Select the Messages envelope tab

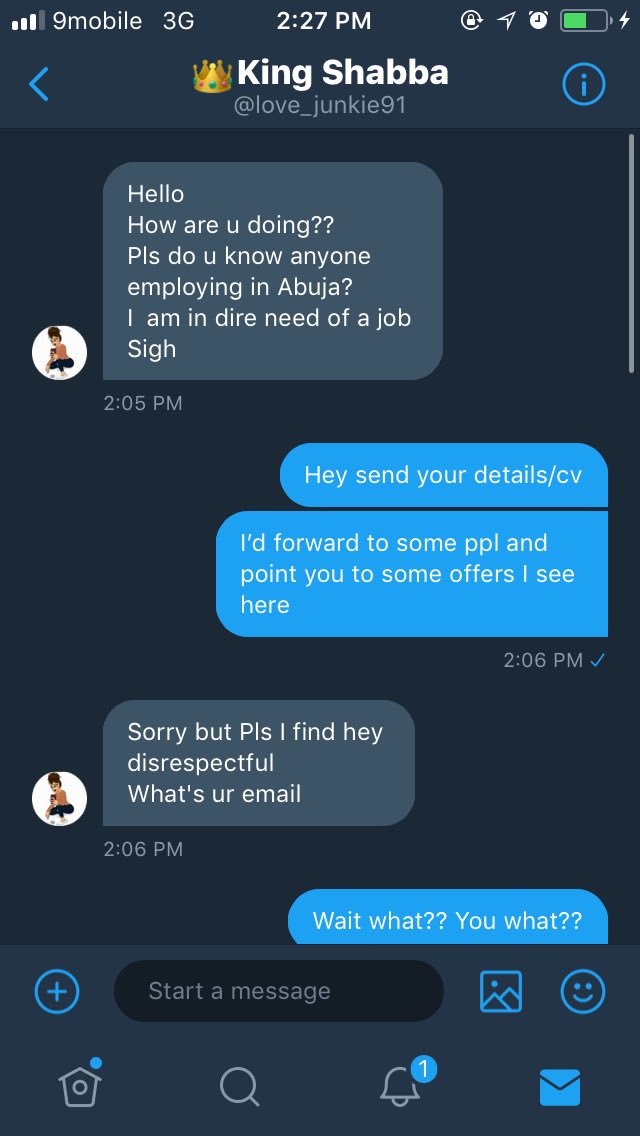[560, 1086]
